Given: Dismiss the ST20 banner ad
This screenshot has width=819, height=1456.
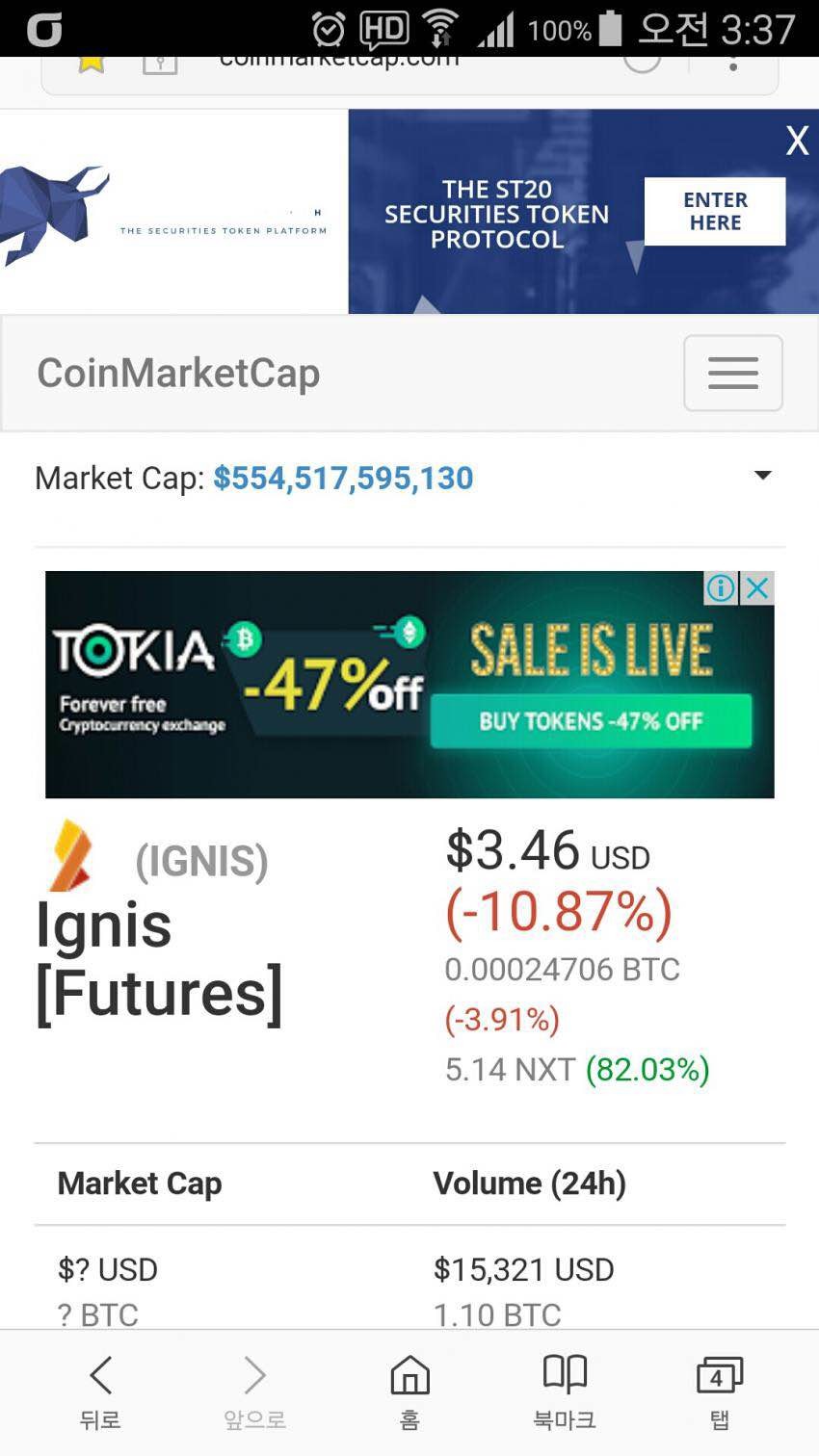Looking at the screenshot, I should 797,142.
